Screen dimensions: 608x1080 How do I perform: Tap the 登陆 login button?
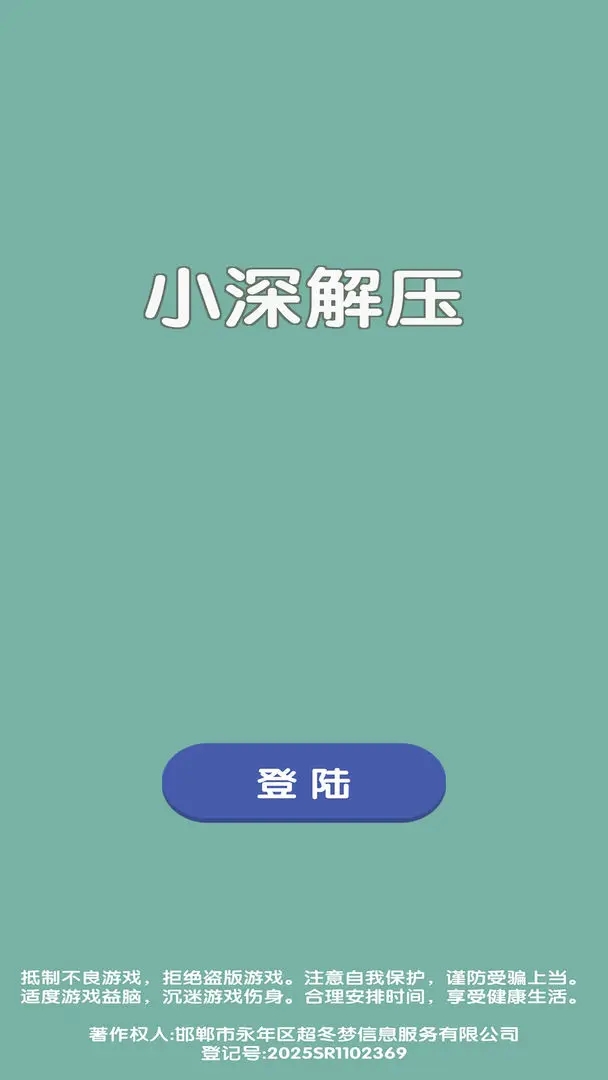point(304,782)
